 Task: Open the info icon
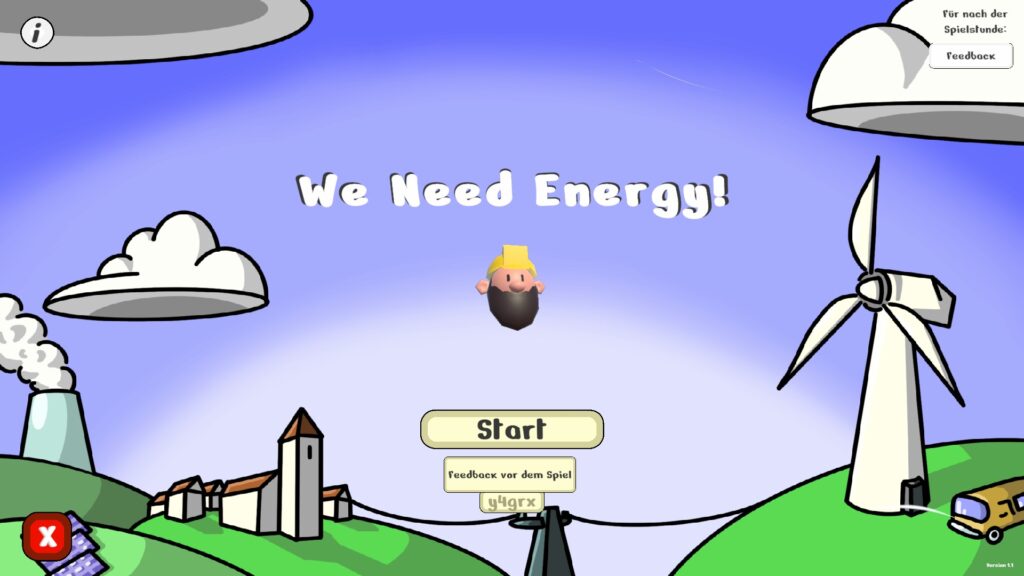[37, 33]
